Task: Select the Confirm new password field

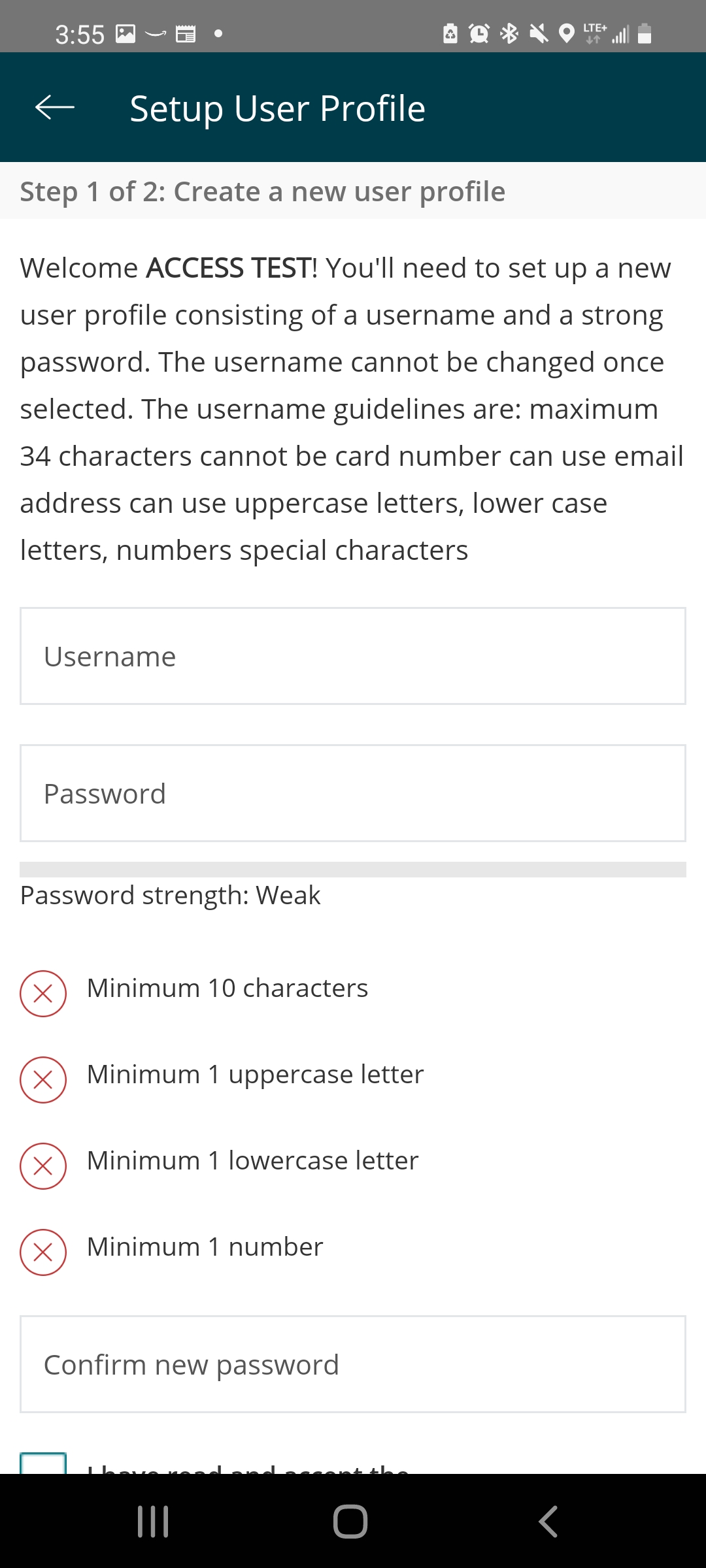Action: point(353,1364)
